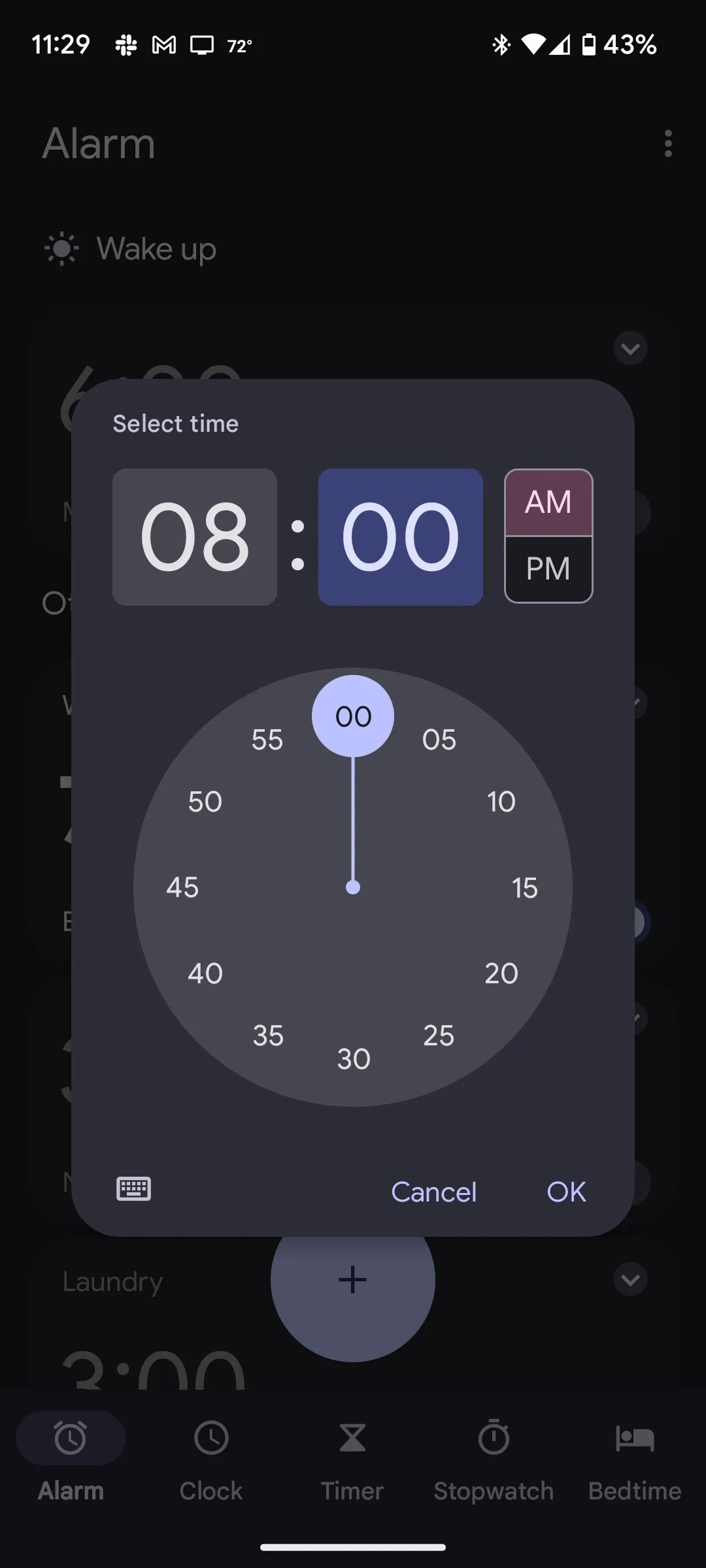Image resolution: width=706 pixels, height=1568 pixels.
Task: Cancel the time selection
Action: 433,1192
